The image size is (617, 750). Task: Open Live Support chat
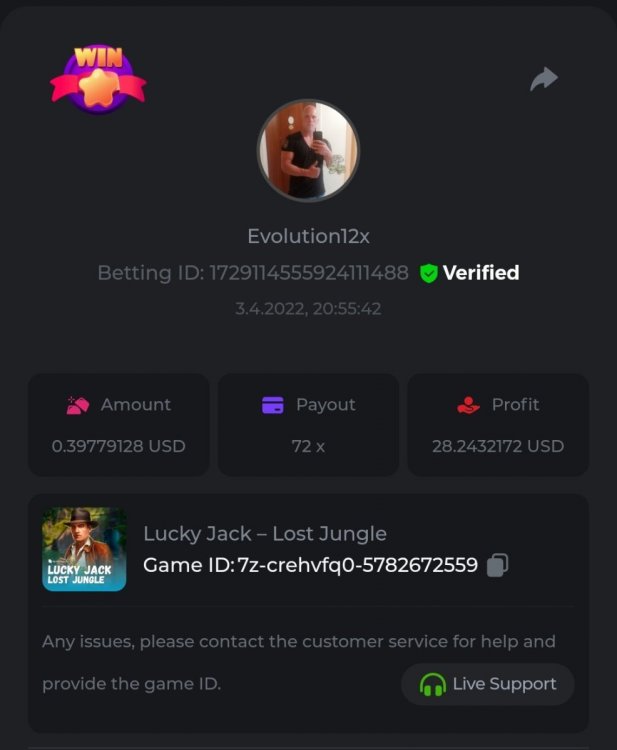pyautogui.click(x=488, y=684)
